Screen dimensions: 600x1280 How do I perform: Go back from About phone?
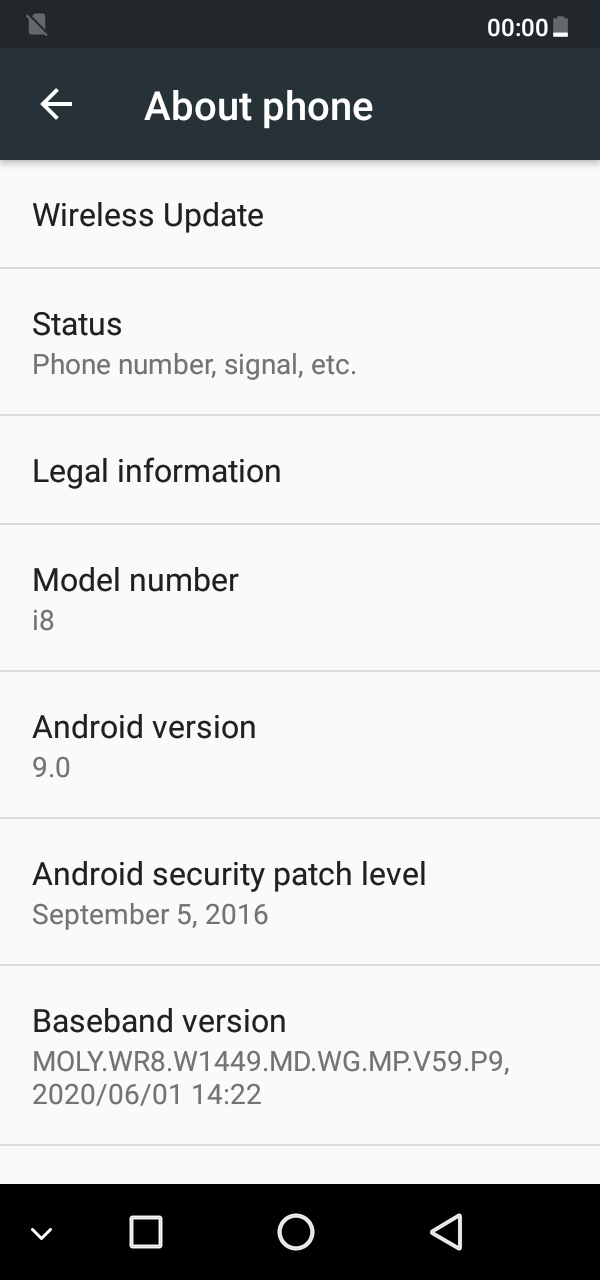coord(56,105)
